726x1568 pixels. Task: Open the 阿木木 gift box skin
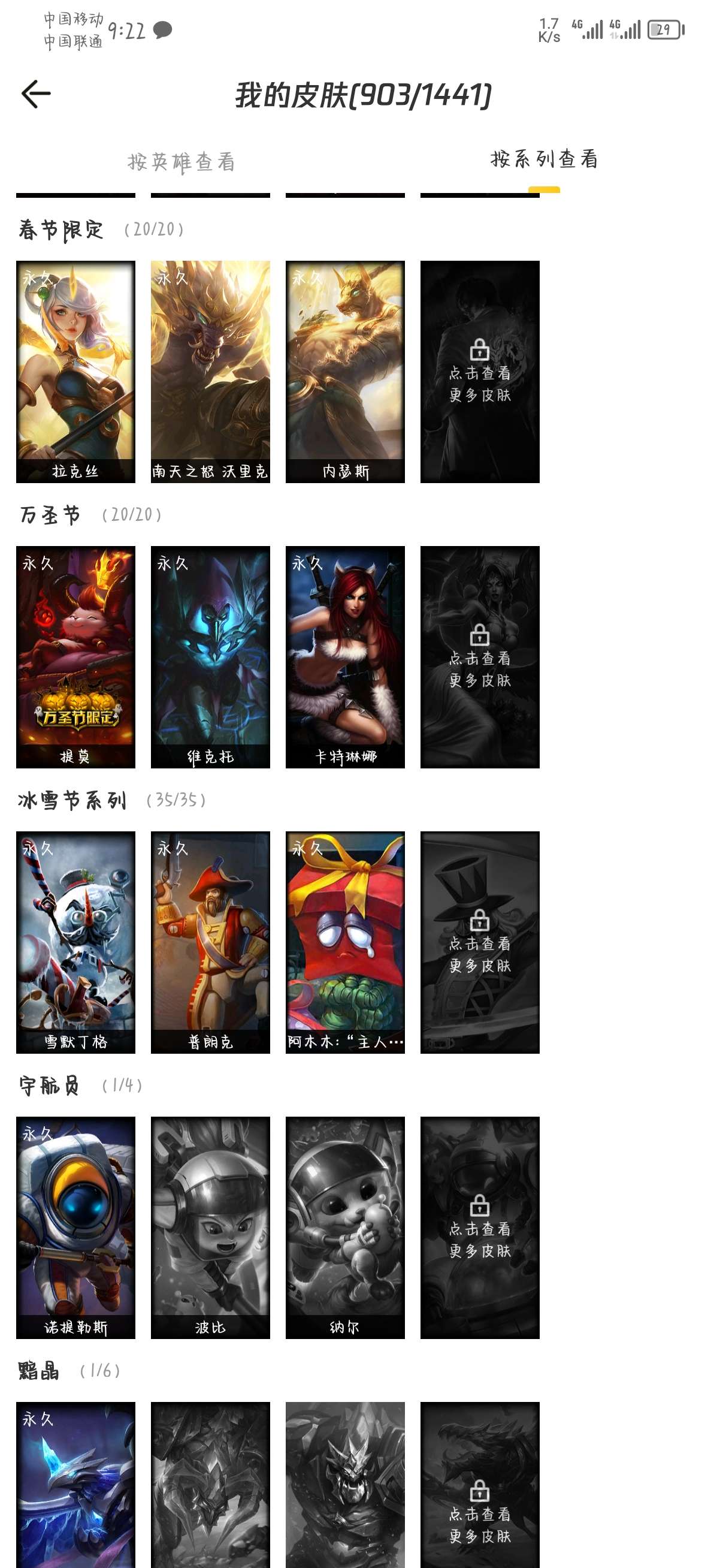345,942
